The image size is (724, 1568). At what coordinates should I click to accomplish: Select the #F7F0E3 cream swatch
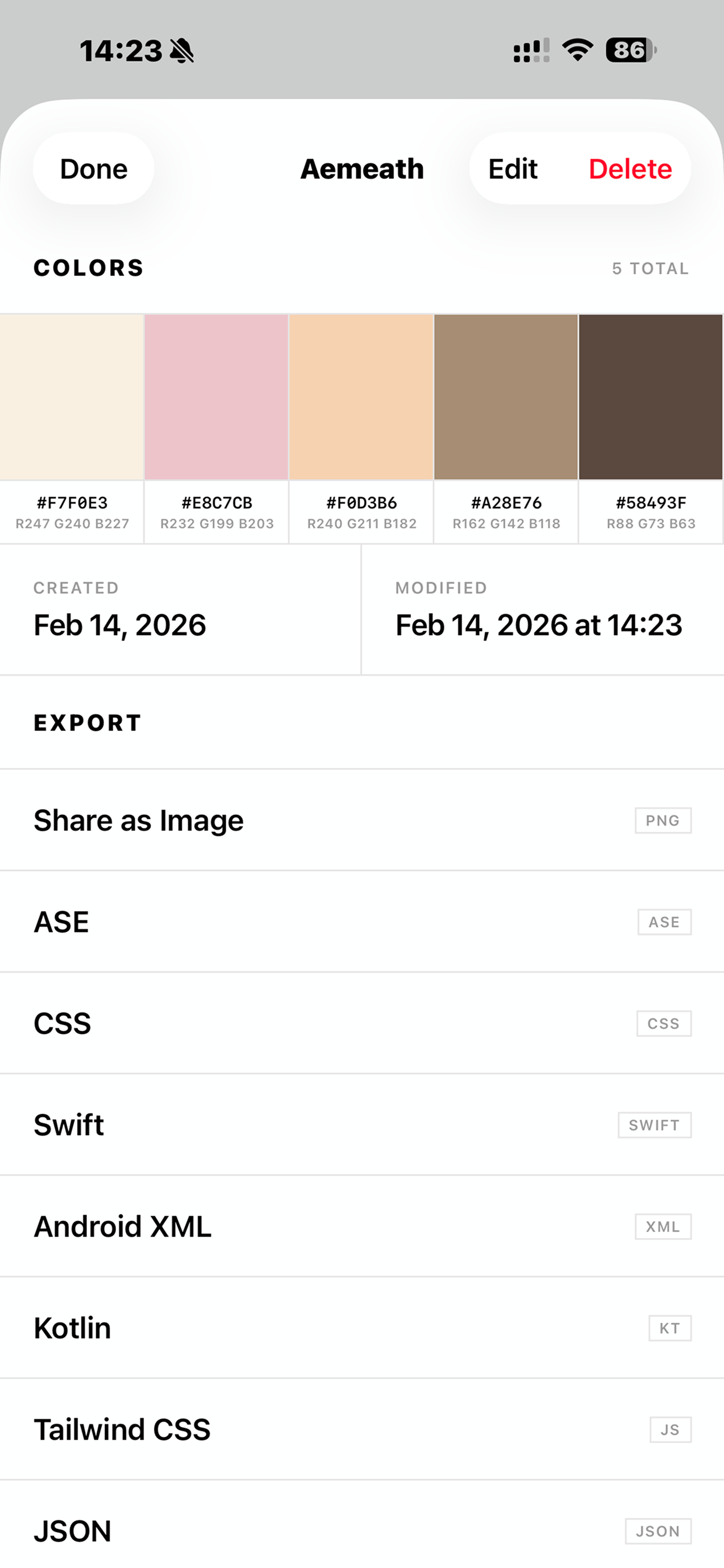pos(72,397)
